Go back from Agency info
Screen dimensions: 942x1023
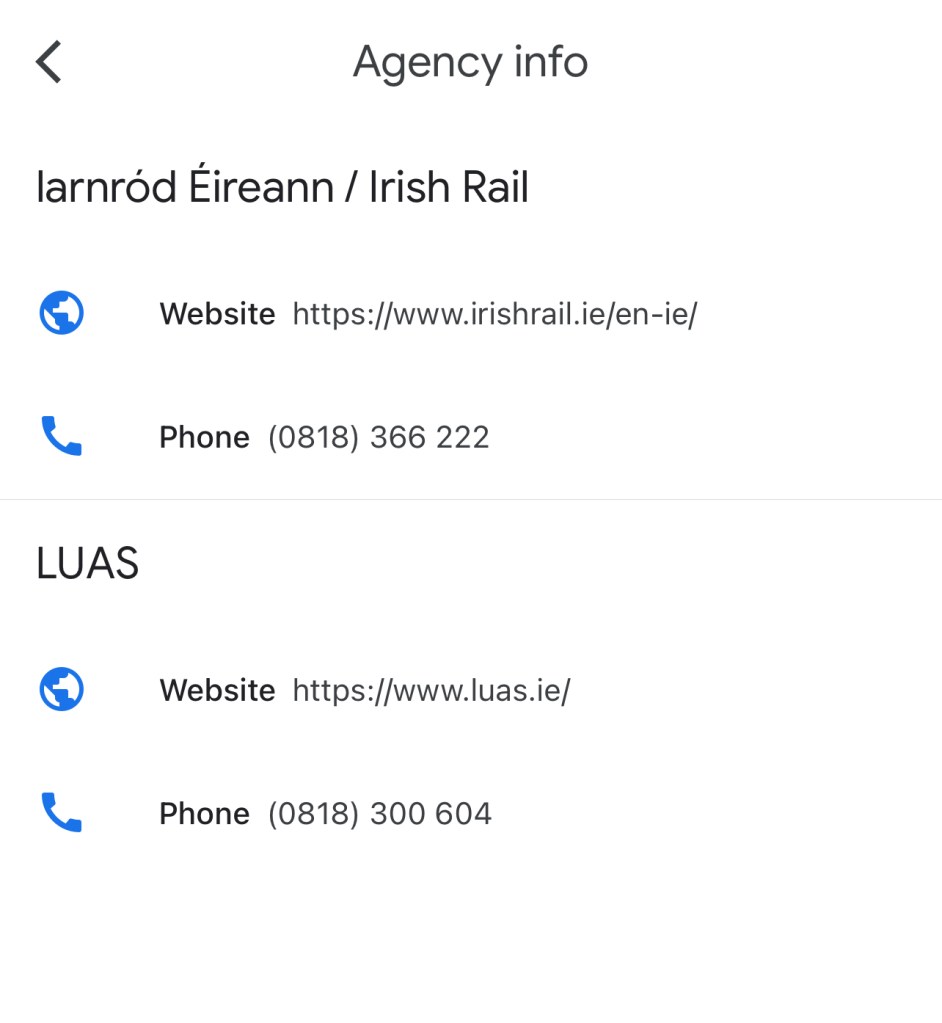[48, 62]
